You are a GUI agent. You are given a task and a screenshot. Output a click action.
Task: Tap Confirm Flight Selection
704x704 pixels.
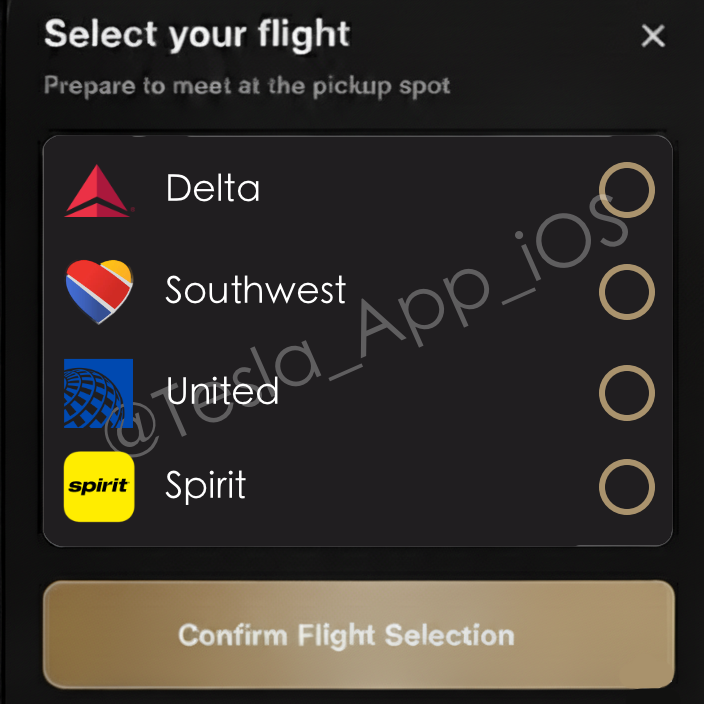(x=358, y=635)
